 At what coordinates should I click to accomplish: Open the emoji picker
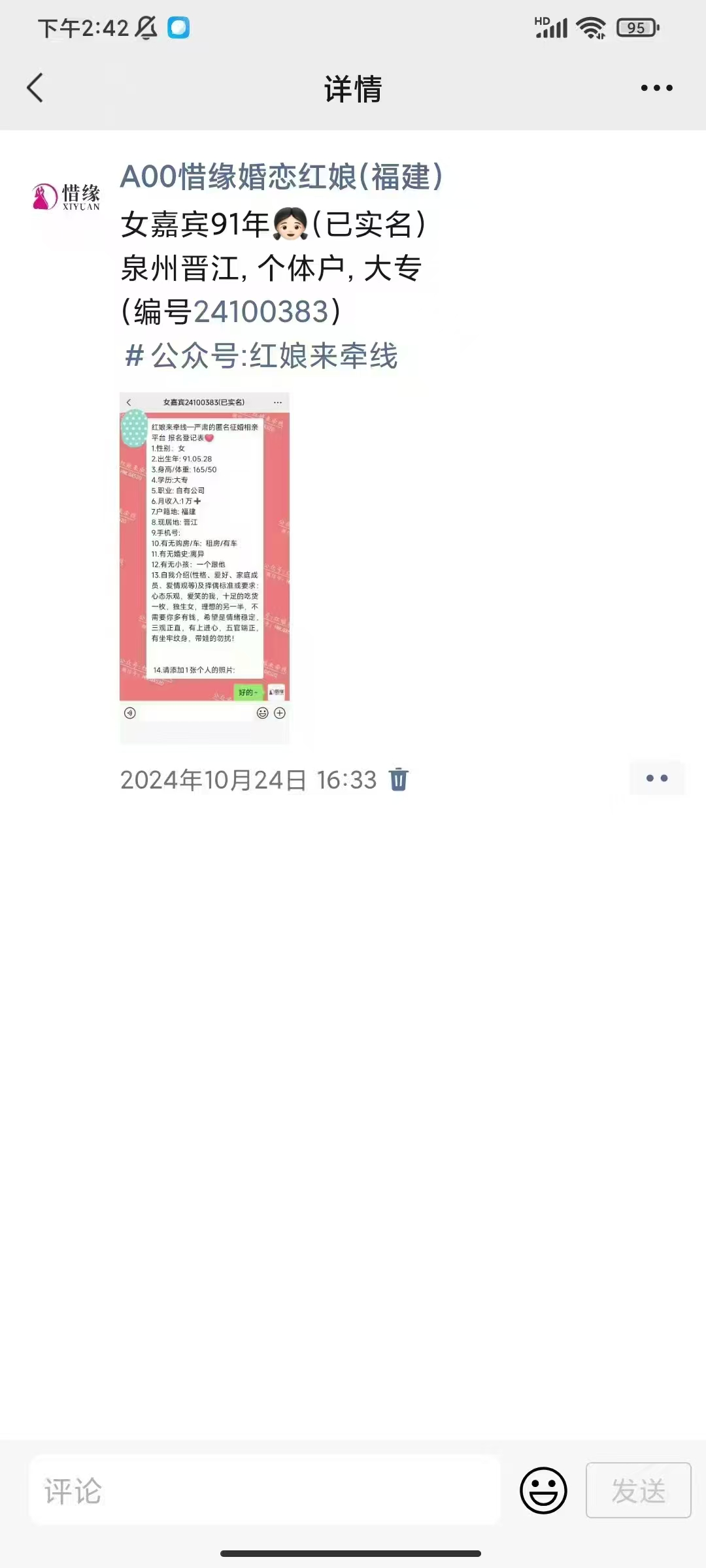point(543,1491)
